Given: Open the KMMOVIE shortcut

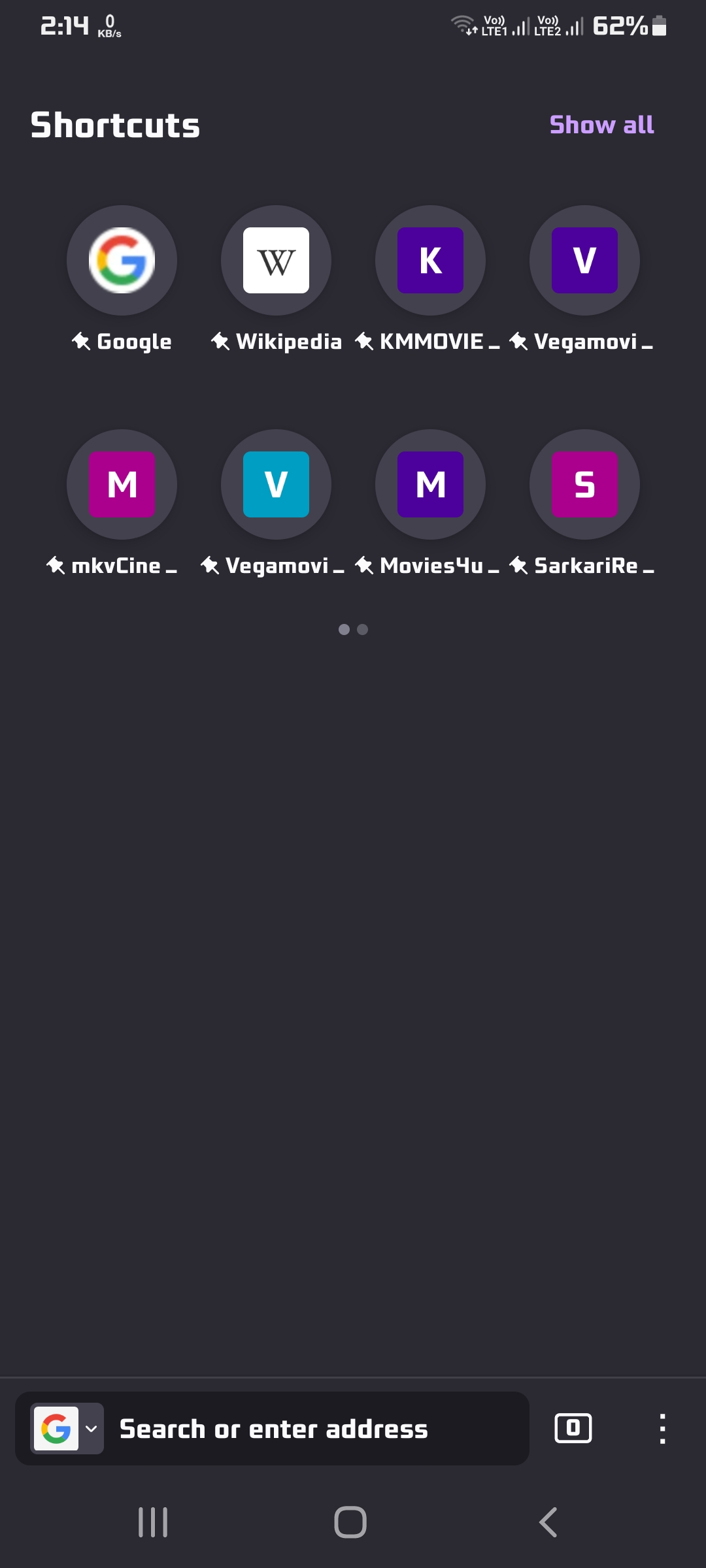Looking at the screenshot, I should click(430, 261).
